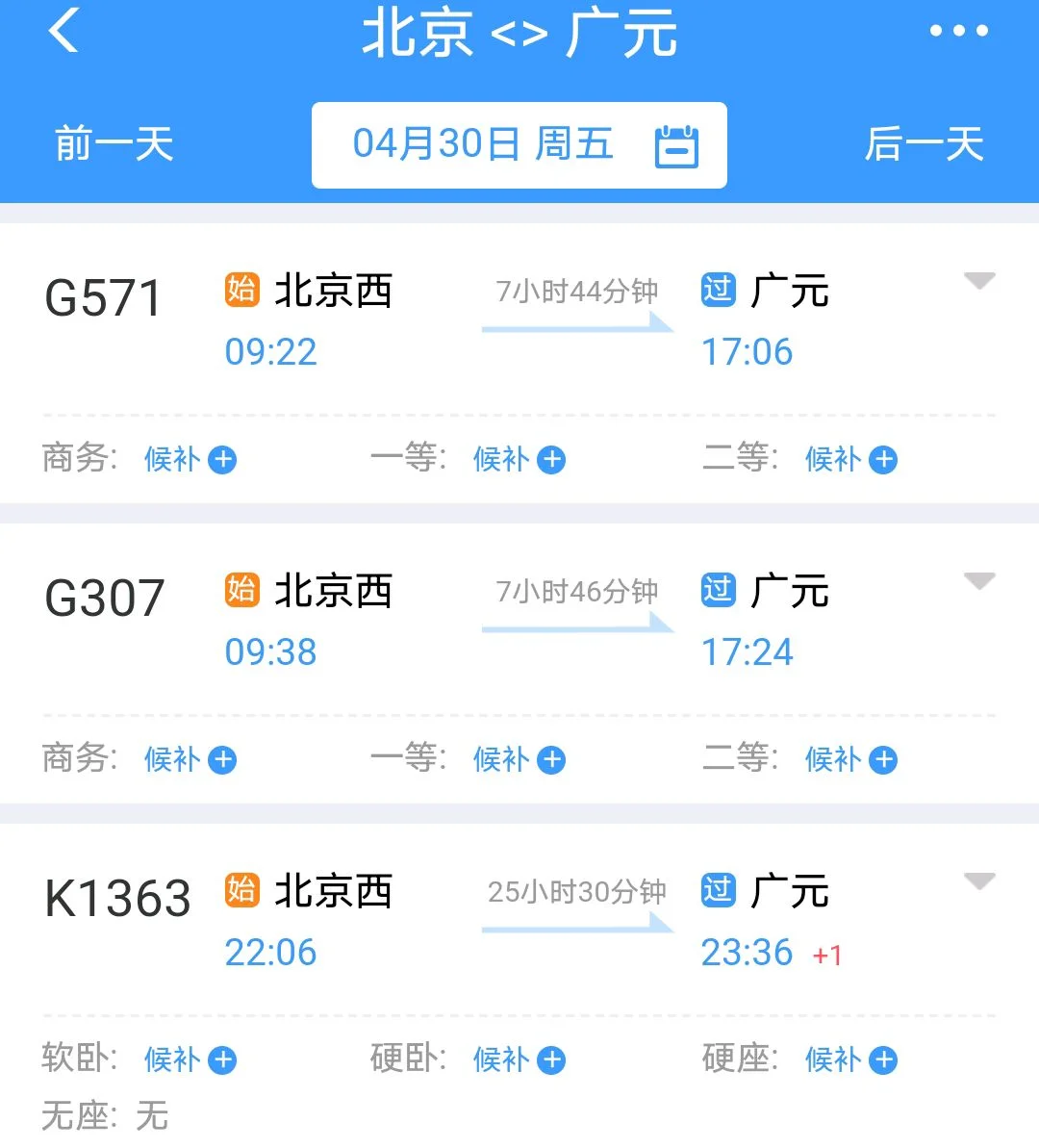Click the orange 始 badge on train G571
This screenshot has width=1039, height=1148.
(242, 290)
